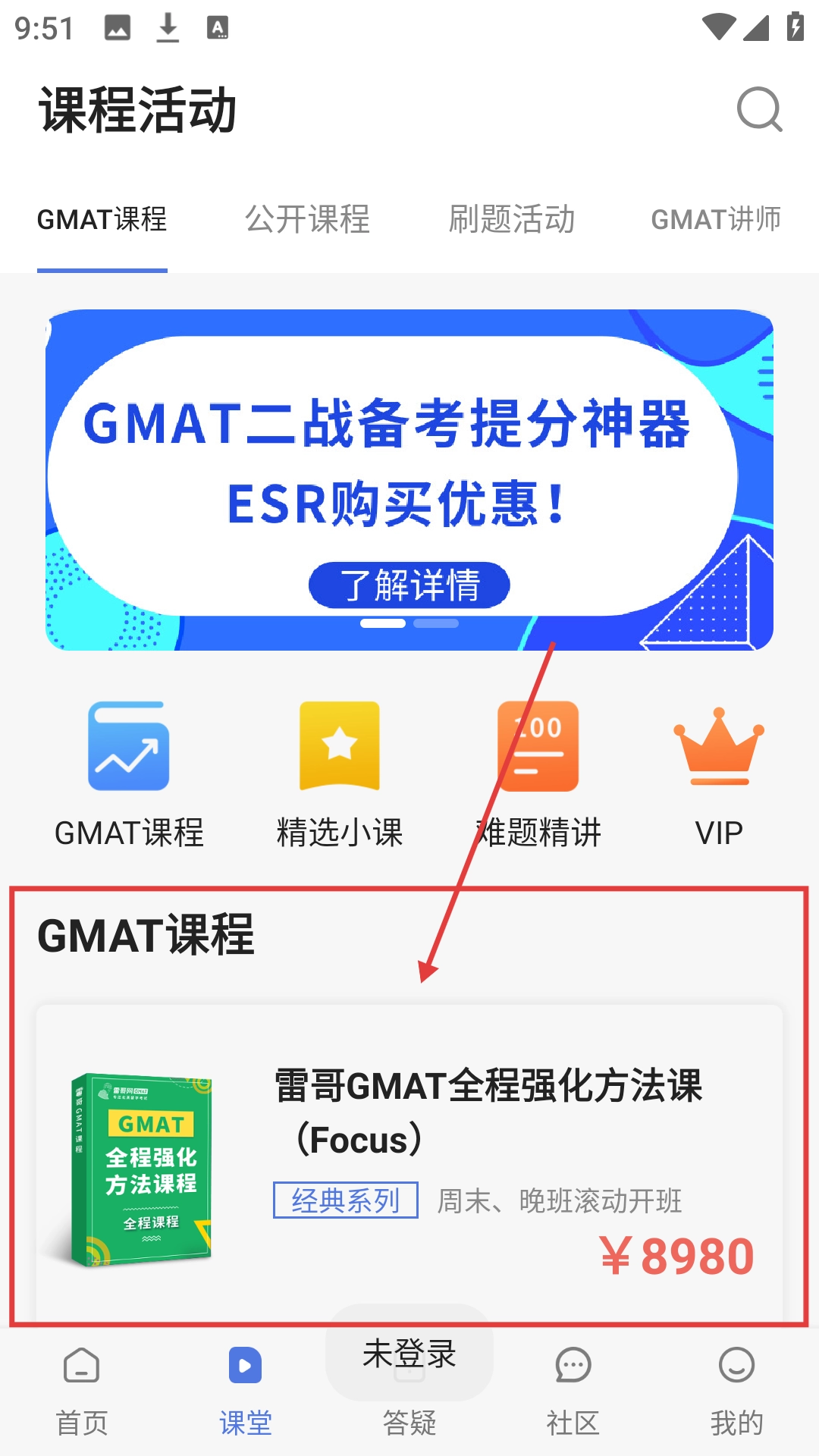Open the search icon
Viewport: 819px width, 1456px height.
(759, 110)
